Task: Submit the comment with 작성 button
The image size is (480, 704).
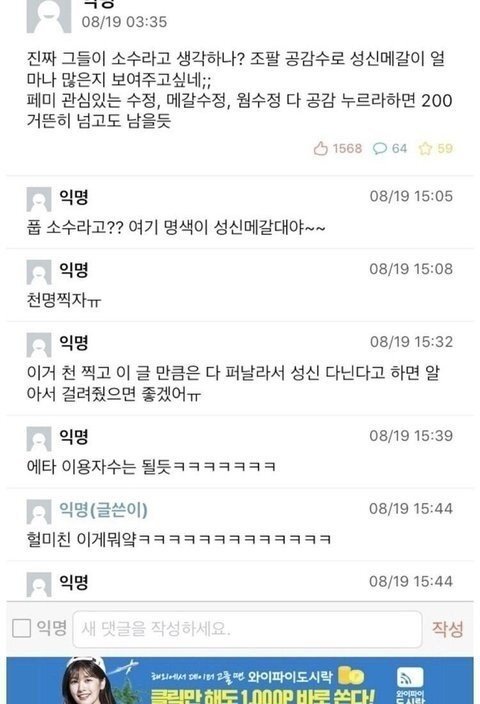Action: (447, 629)
